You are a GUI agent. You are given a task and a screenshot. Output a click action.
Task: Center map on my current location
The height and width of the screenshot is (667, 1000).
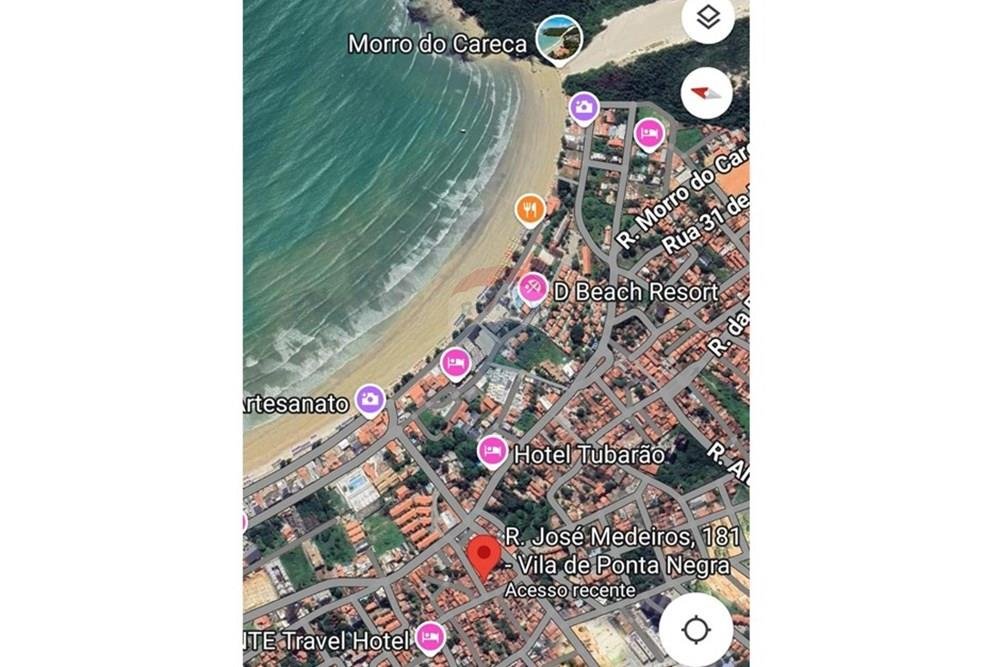[695, 630]
